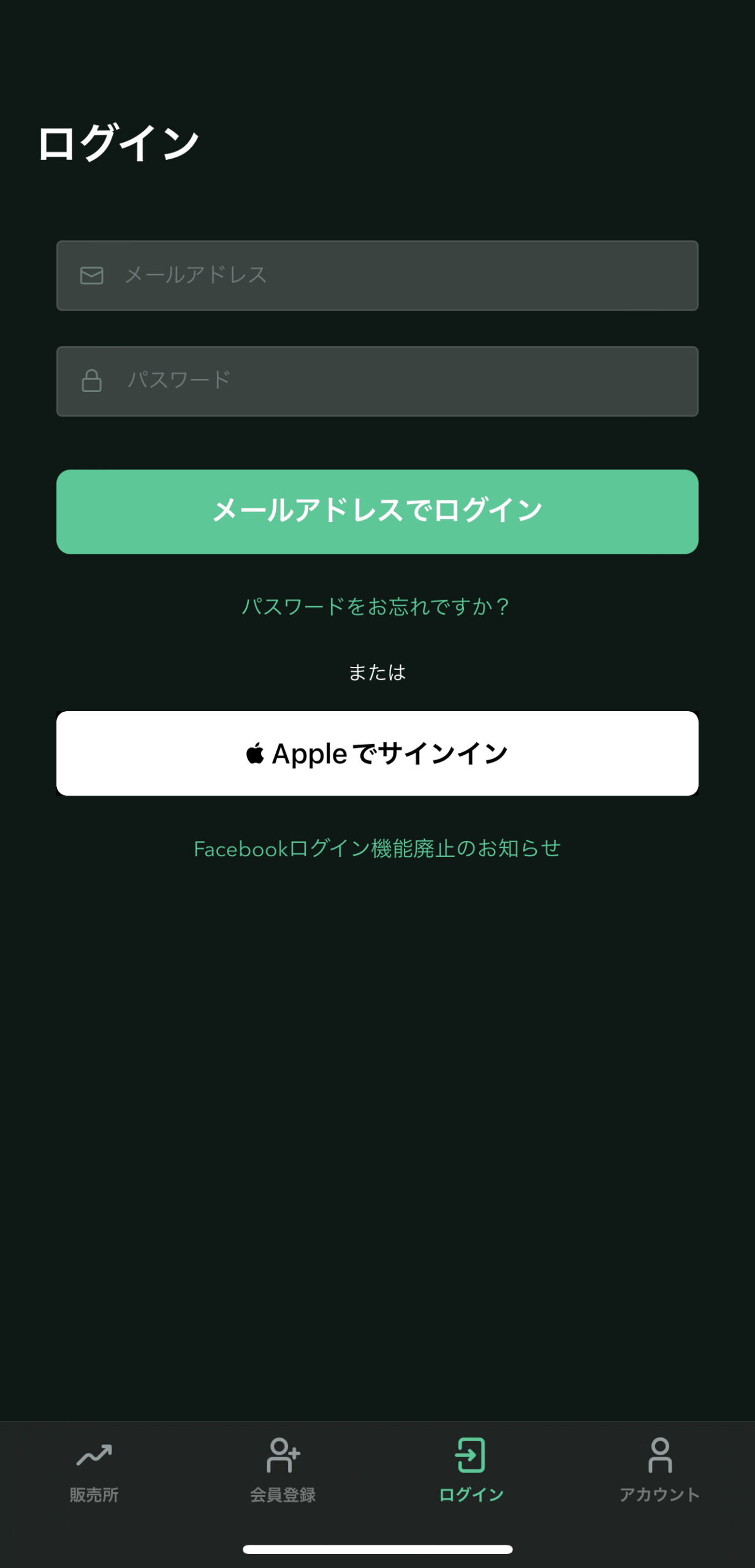Open the Facebookログイン機能廃止のお知らせ notice link

point(377,848)
